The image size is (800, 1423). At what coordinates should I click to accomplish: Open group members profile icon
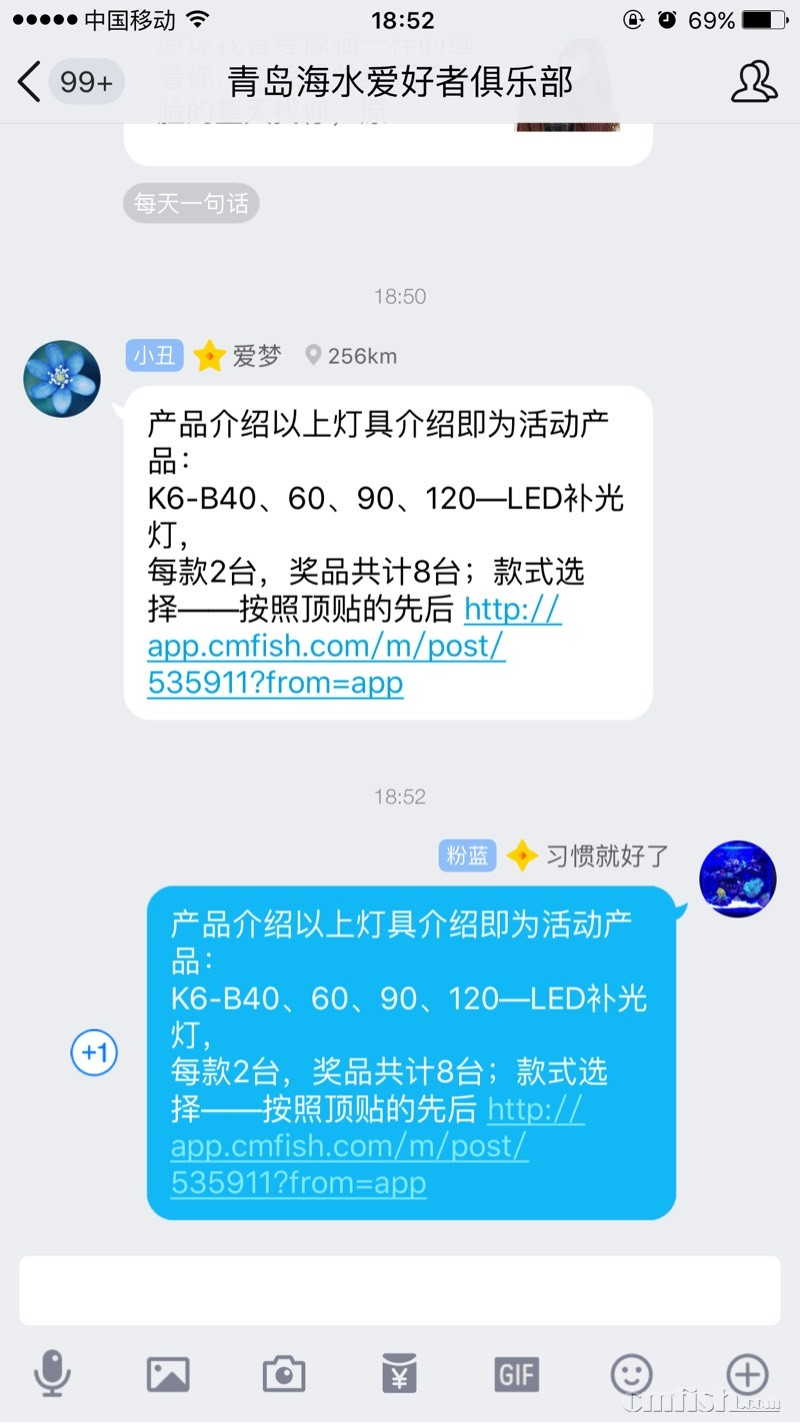pos(754,82)
